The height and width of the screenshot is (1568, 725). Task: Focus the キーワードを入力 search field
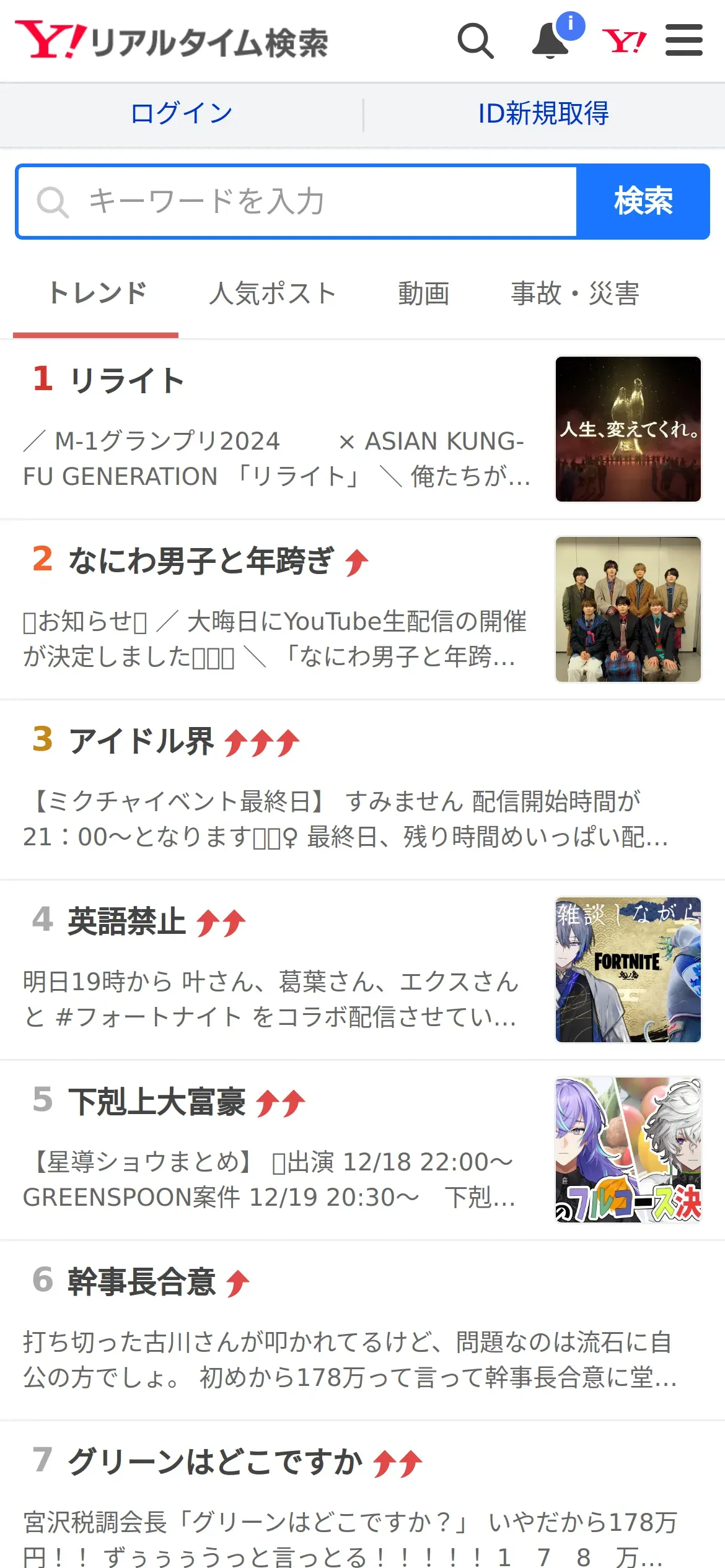pyautogui.click(x=296, y=201)
